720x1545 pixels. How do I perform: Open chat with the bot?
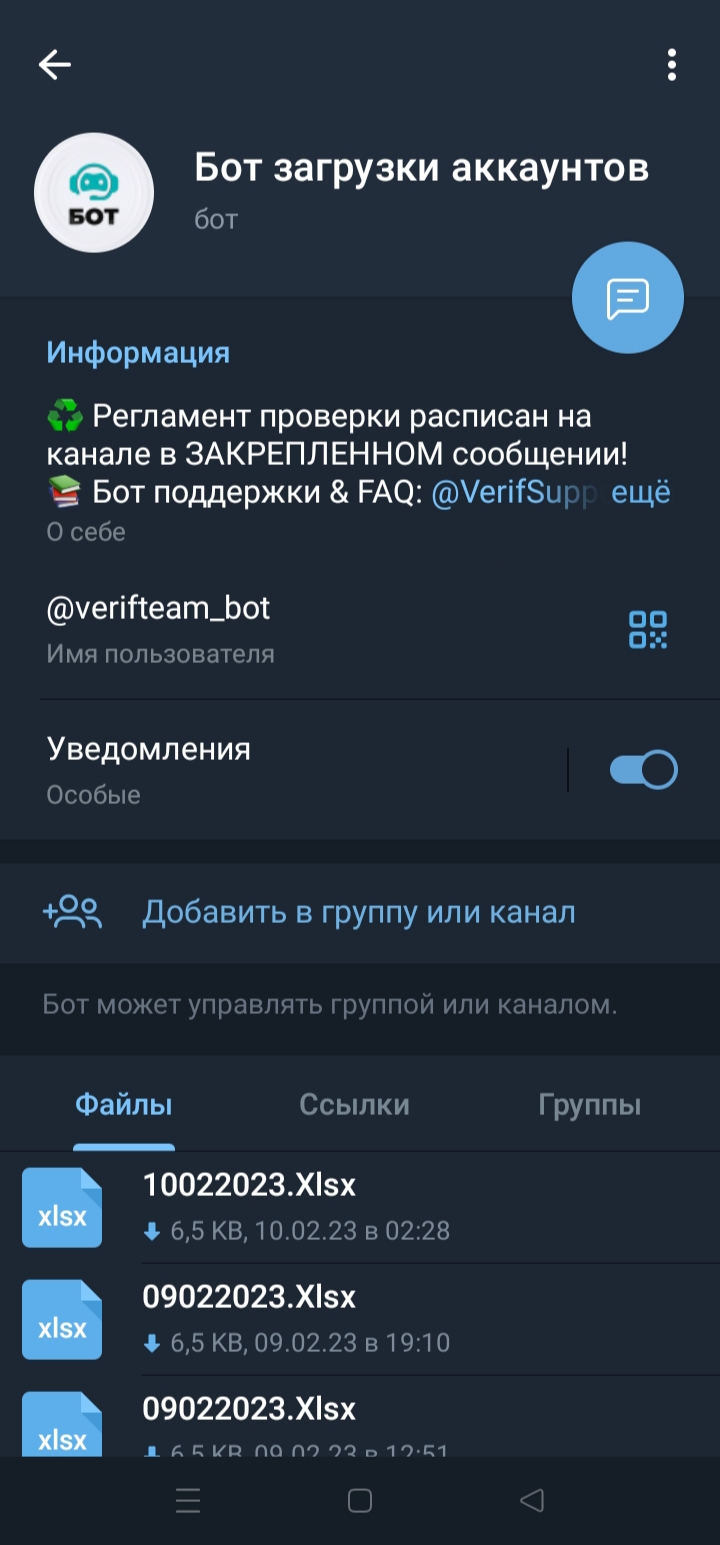pyautogui.click(x=627, y=298)
